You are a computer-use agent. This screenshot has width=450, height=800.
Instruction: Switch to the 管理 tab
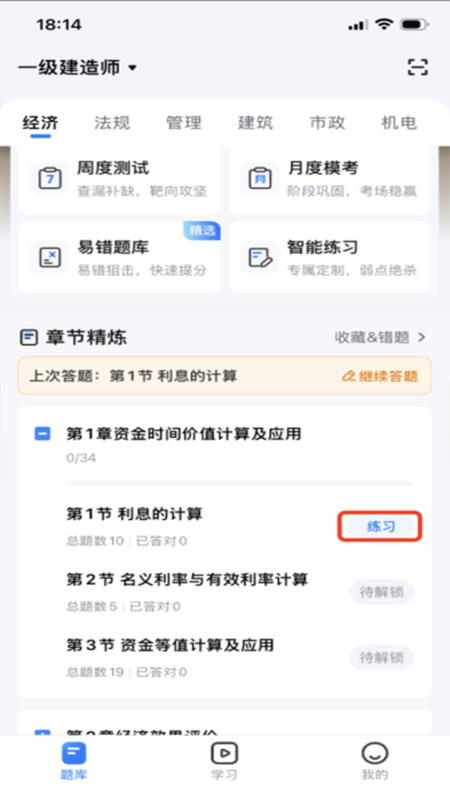pos(184,123)
